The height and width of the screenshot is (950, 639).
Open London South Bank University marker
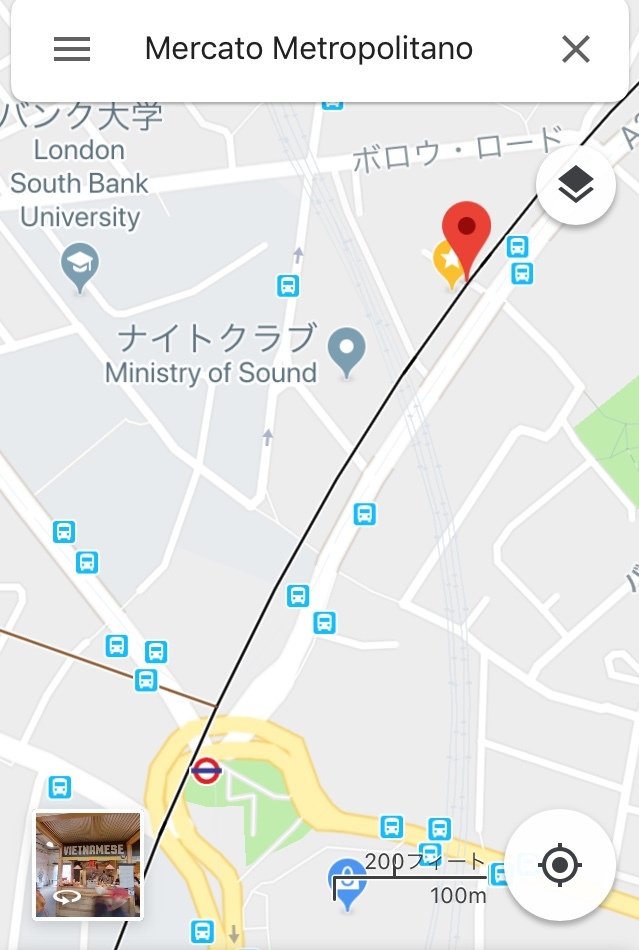tap(79, 266)
